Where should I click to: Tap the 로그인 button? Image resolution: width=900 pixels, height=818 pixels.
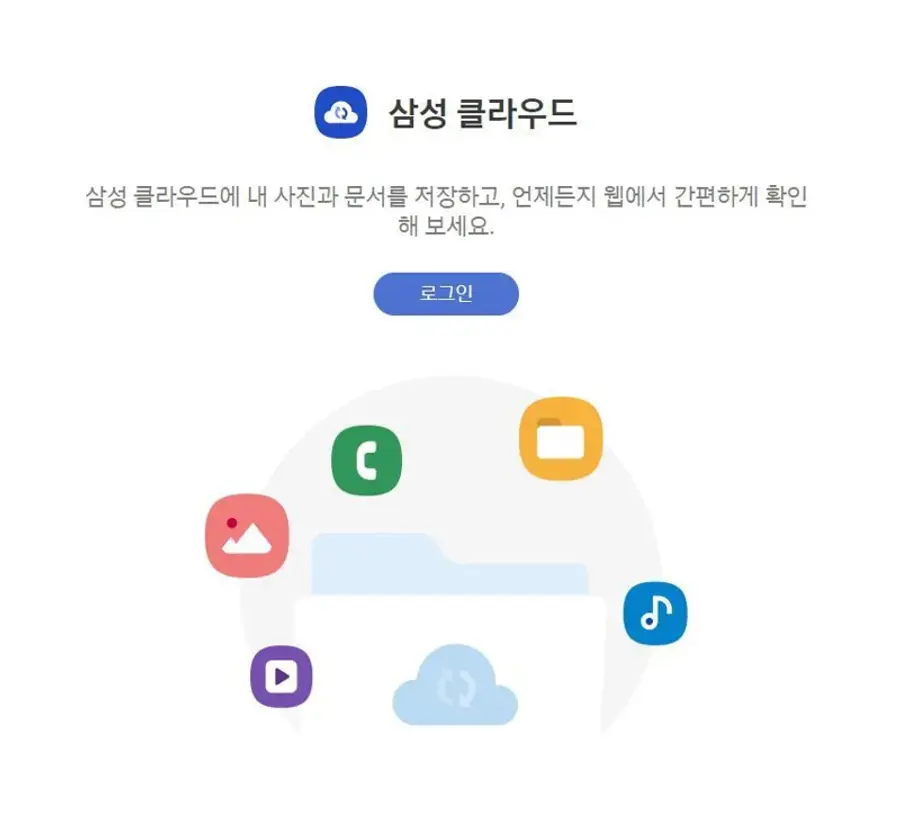click(x=446, y=294)
